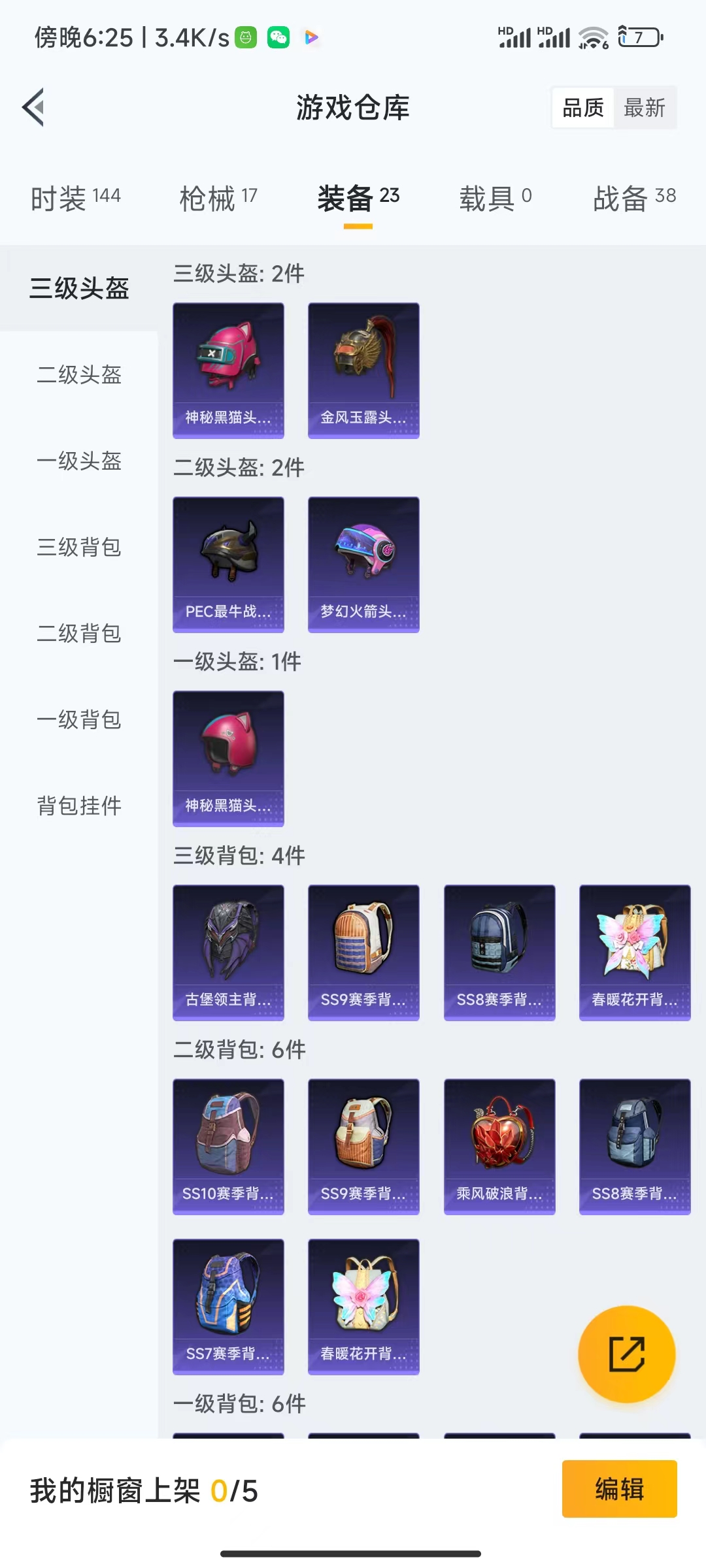Tap the back arrow at top left
Screen dimensions: 706x1568
coord(33,108)
